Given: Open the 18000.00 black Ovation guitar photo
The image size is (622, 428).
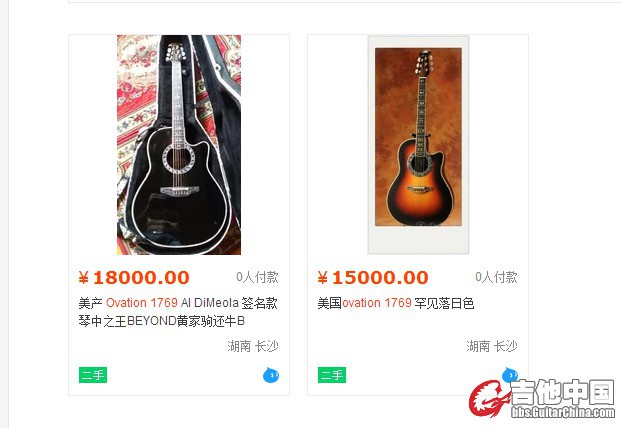Looking at the screenshot, I should [x=179, y=144].
